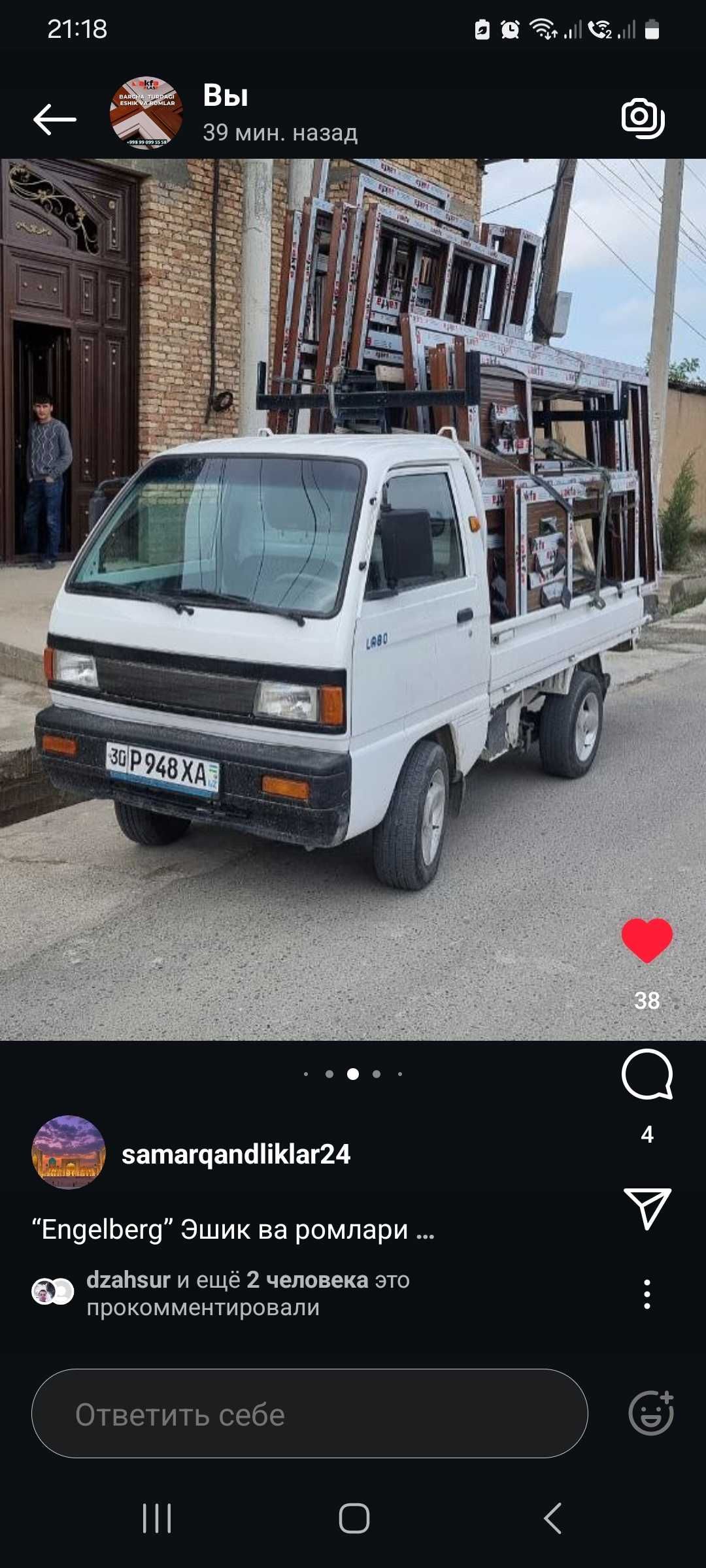Viewport: 706px width, 1568px height.
Task: Open the camera to add a story
Action: 643,118
